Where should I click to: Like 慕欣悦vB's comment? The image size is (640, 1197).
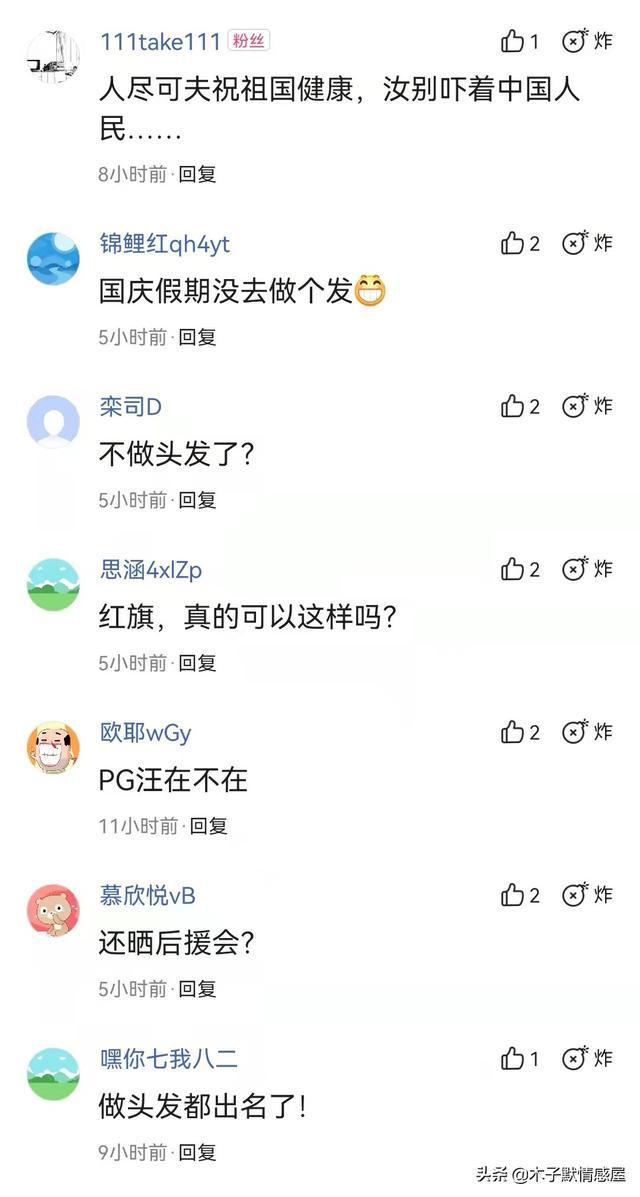coord(513,895)
